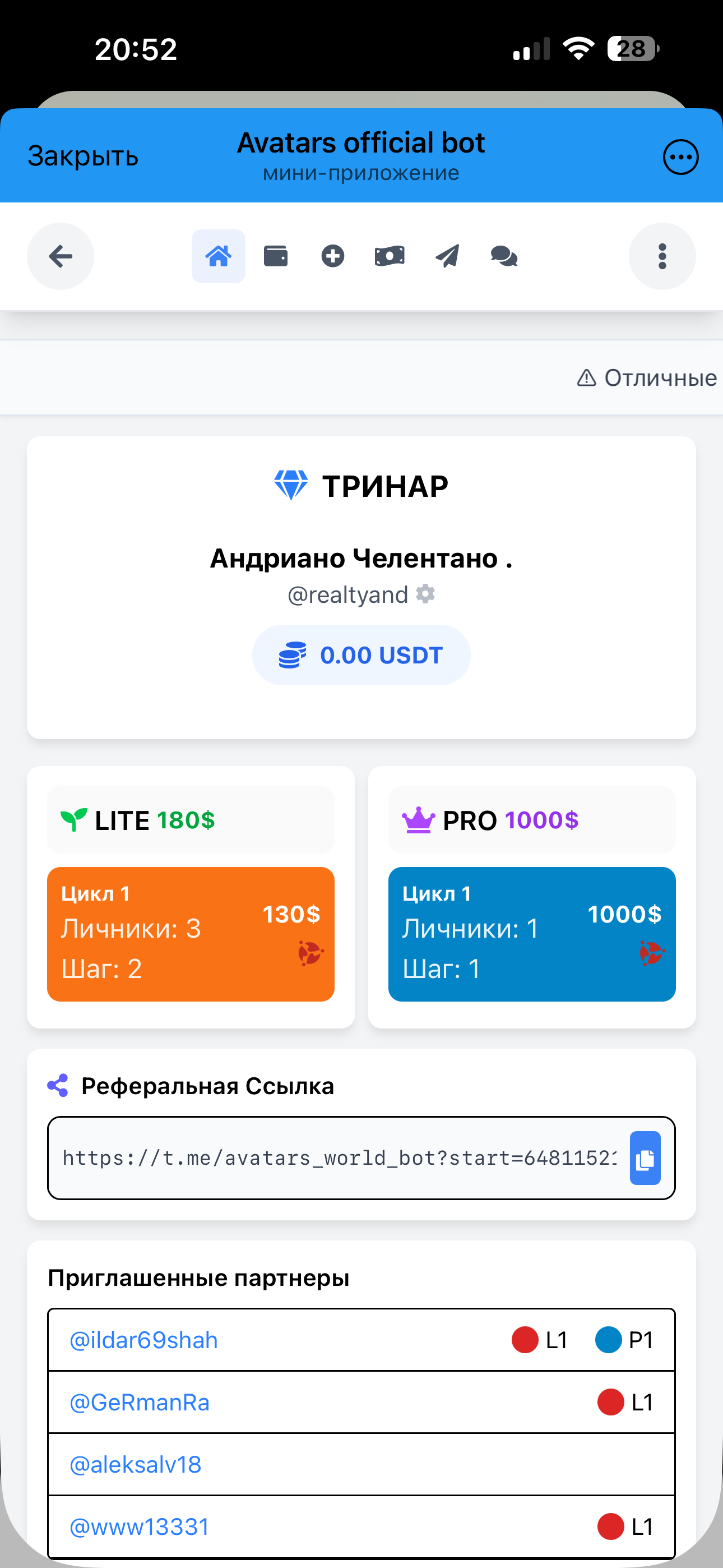Go back with the arrow button
The width and height of the screenshot is (723, 1568).
coord(61,256)
